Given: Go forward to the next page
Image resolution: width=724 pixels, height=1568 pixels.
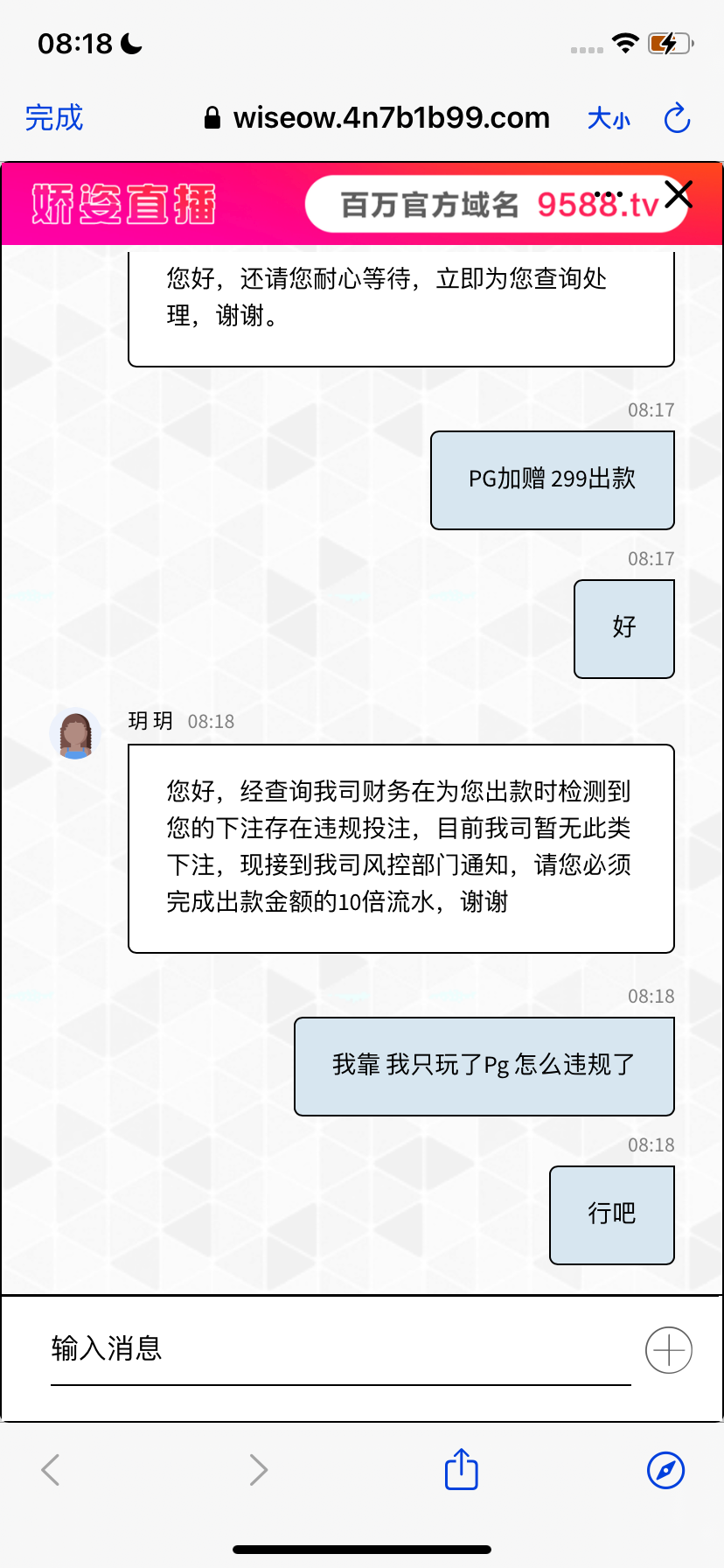Looking at the screenshot, I should pos(258,1469).
